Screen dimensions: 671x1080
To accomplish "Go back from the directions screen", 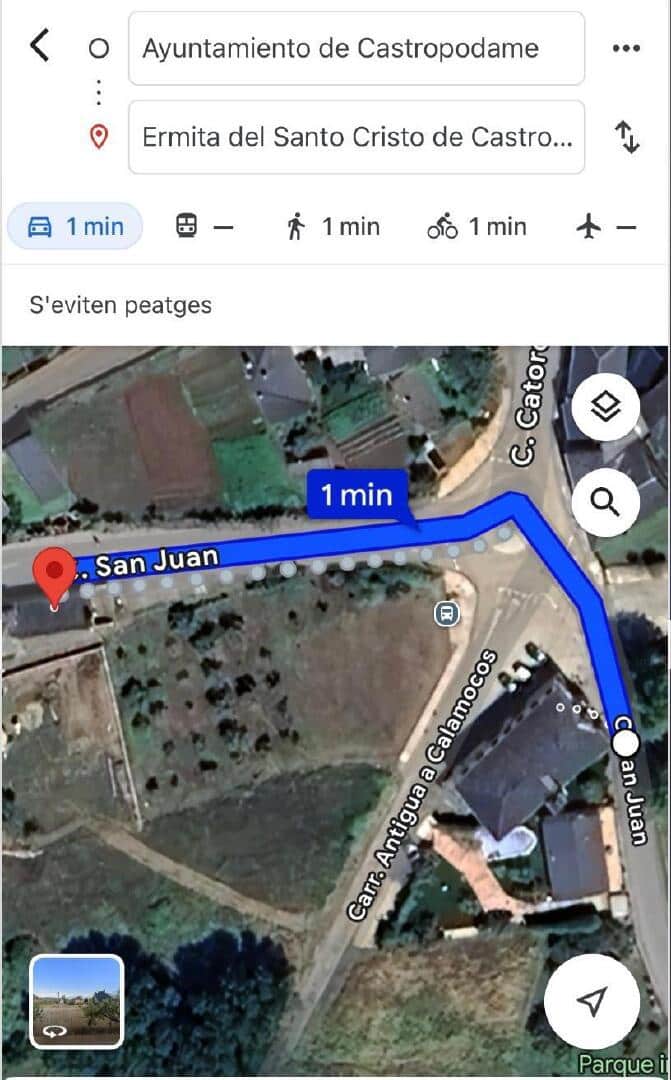I will [39, 45].
